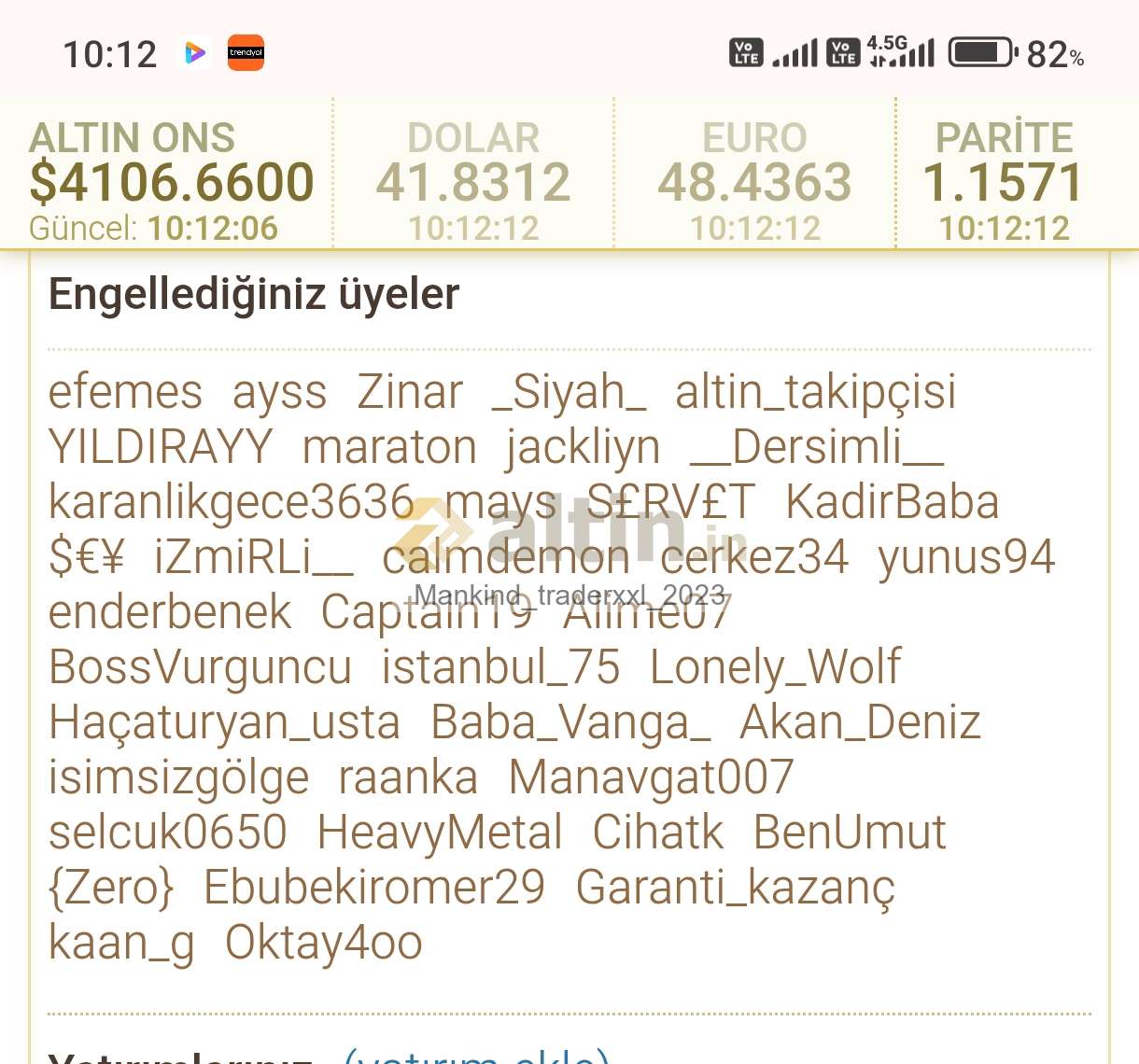Open the member Ebubekiromer29
The height and width of the screenshot is (1064, 1139).
pyautogui.click(x=373, y=888)
